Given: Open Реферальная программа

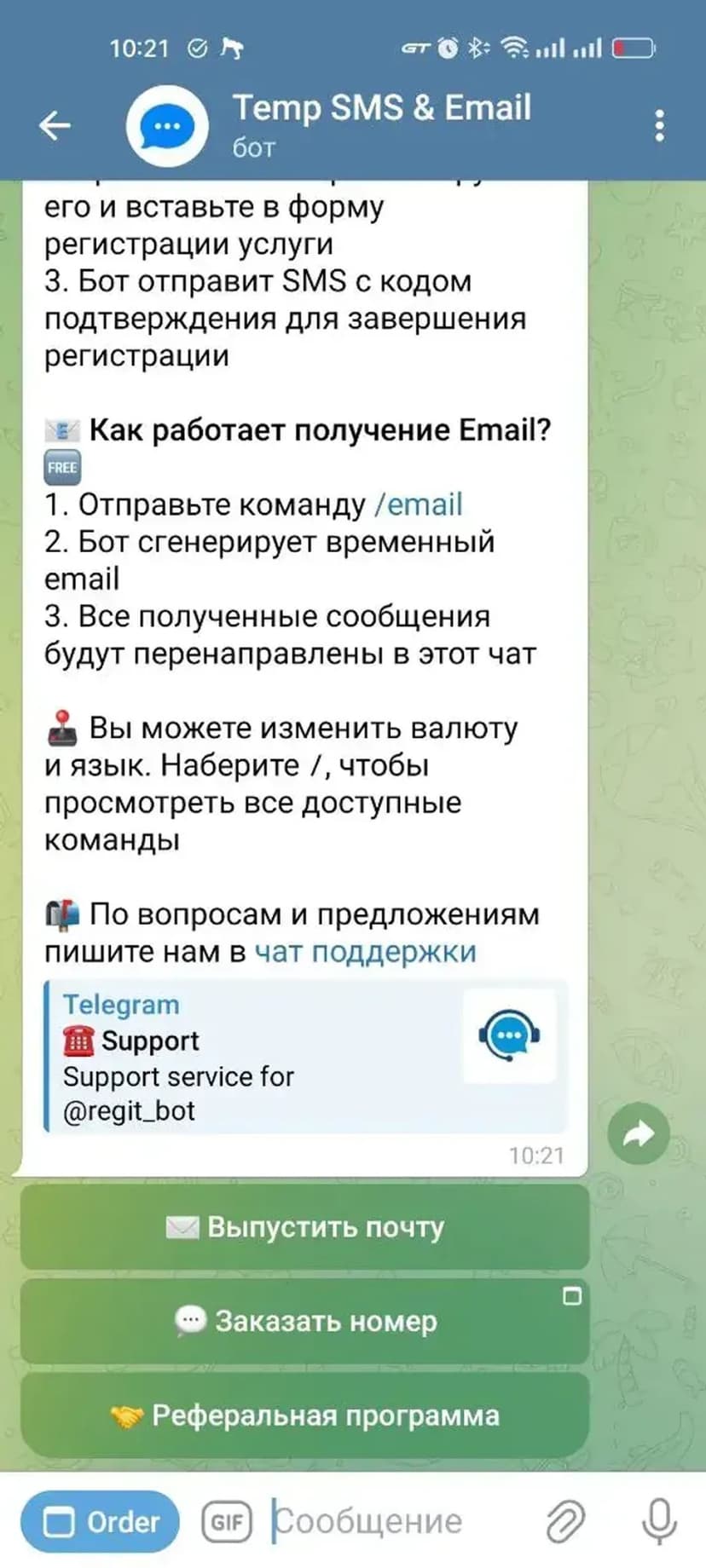Looking at the screenshot, I should (305, 1415).
